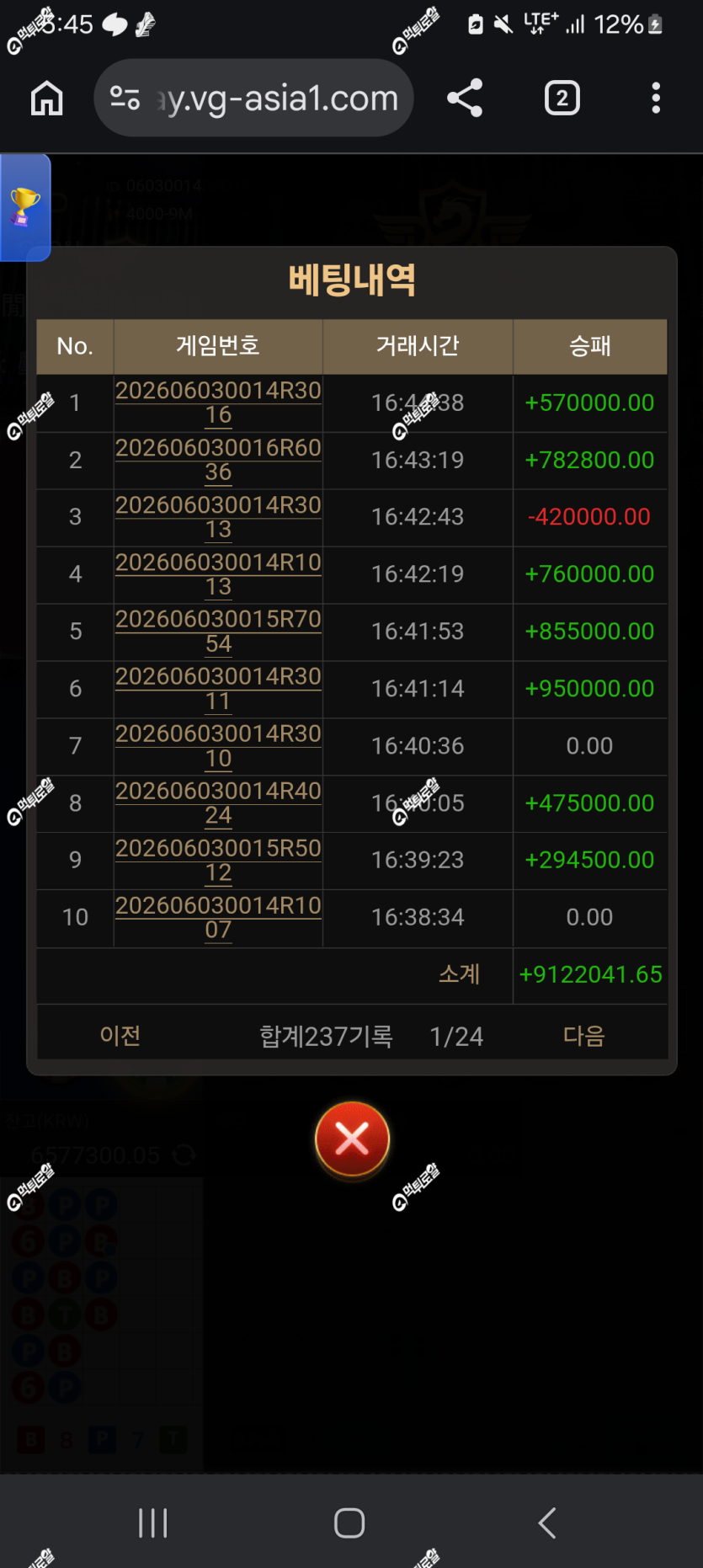Open game number 202606030014R3016

click(x=218, y=403)
